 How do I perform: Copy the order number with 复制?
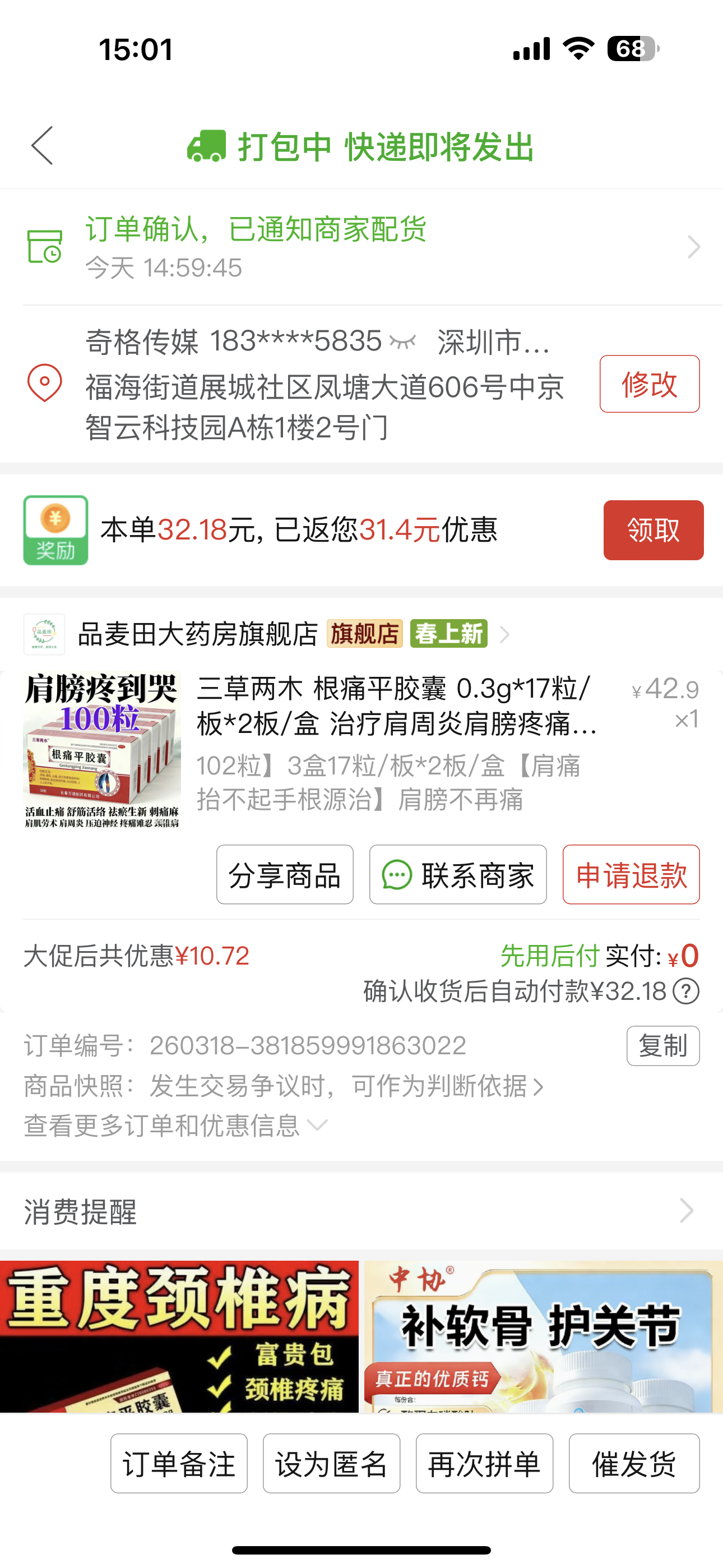(662, 1046)
